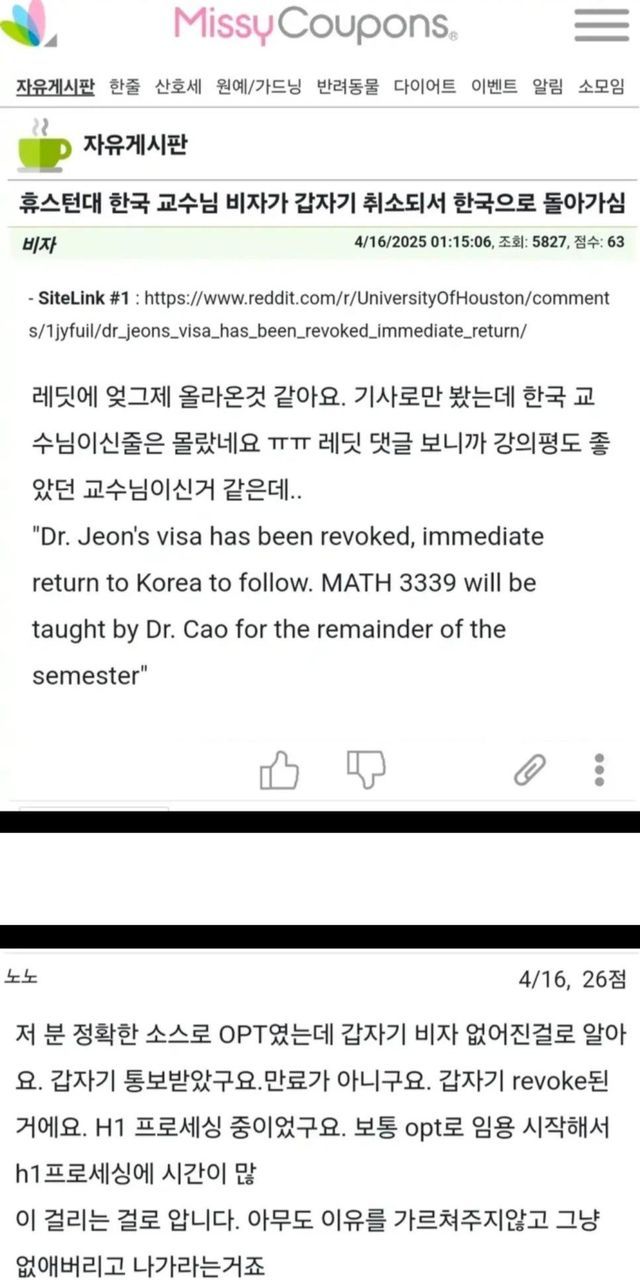Dislike the post with thumbs down
Screen dimensions: 640x1280
(366, 769)
